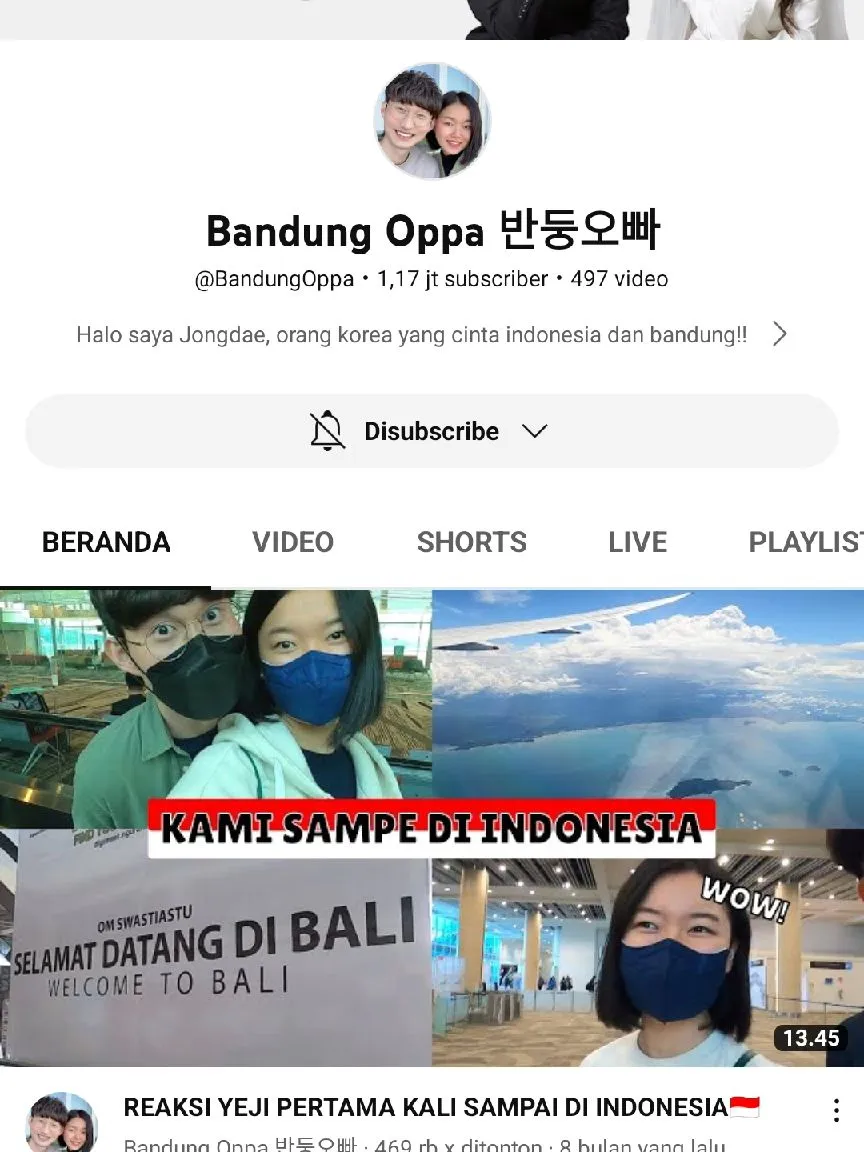Tap the Bandung Oppa channel profile picture
Image resolution: width=864 pixels, height=1152 pixels.
tap(432, 121)
